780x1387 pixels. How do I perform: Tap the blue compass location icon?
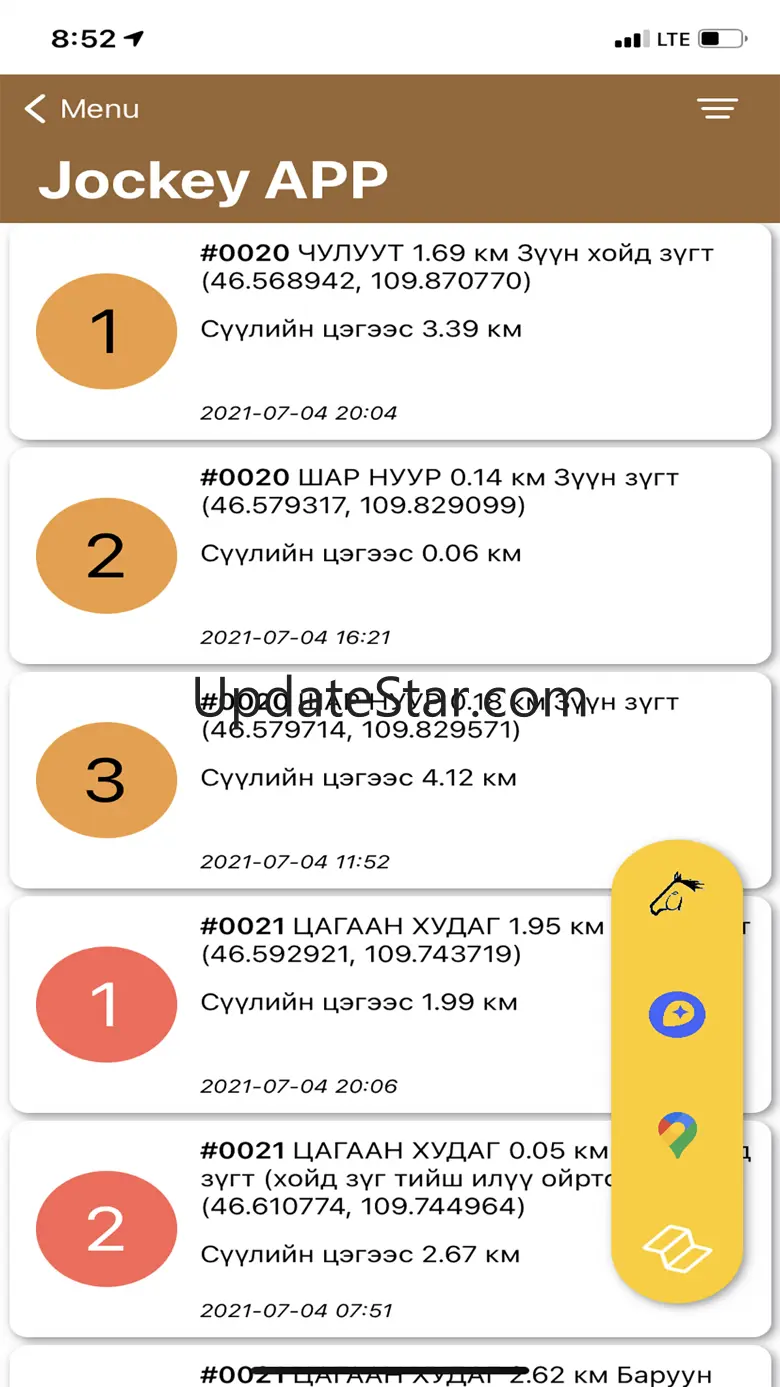coord(677,1015)
